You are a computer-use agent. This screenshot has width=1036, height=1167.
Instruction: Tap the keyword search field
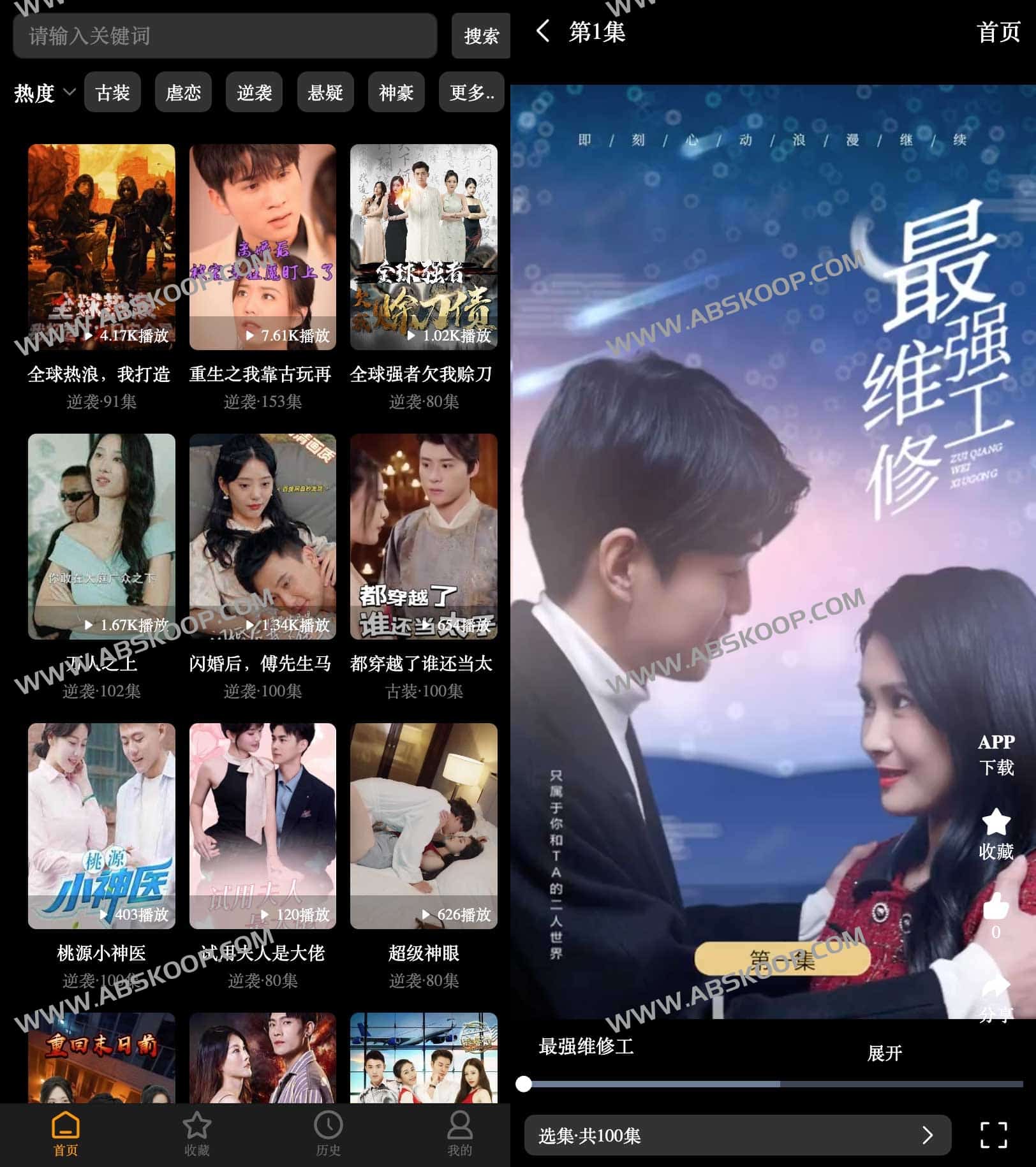[x=225, y=36]
